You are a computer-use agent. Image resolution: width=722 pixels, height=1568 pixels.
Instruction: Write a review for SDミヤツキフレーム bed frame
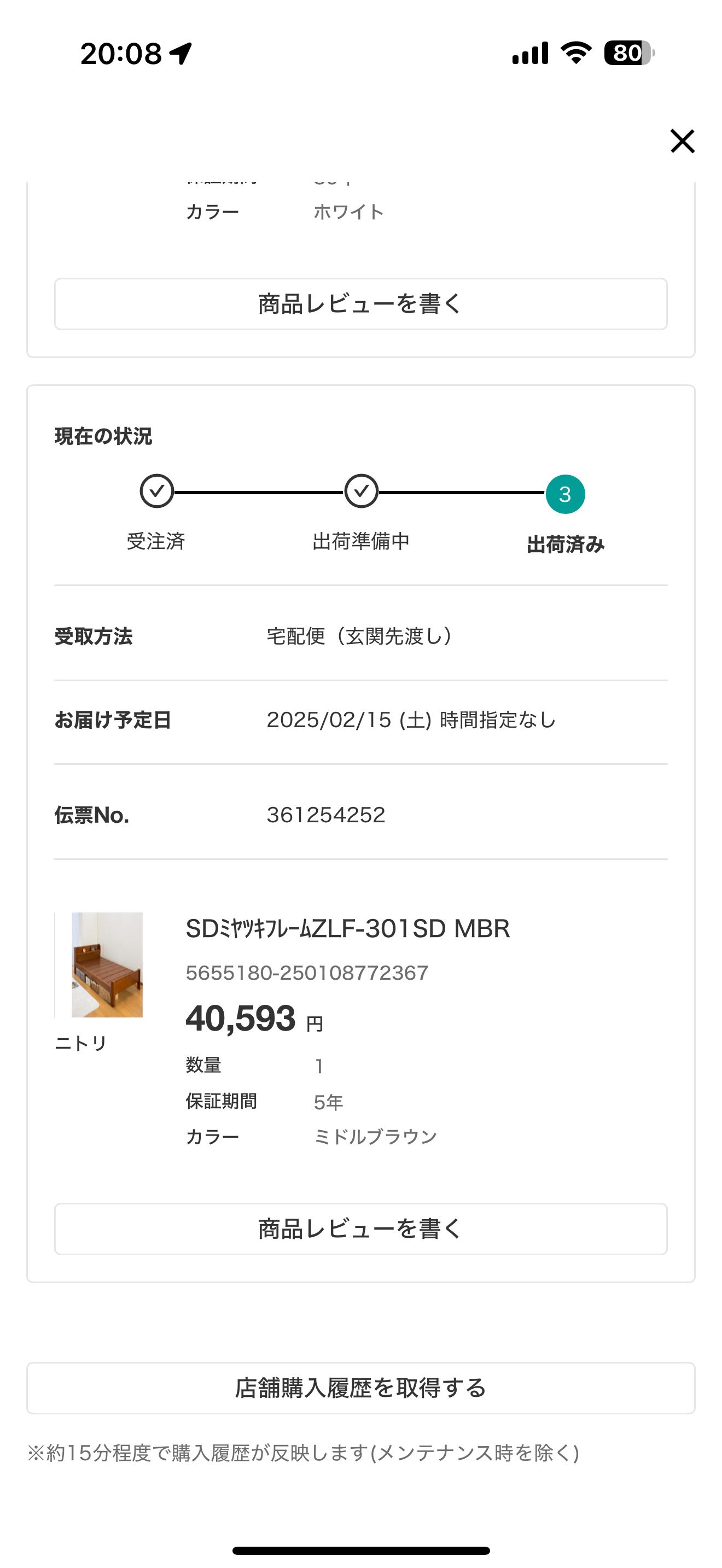360,1228
